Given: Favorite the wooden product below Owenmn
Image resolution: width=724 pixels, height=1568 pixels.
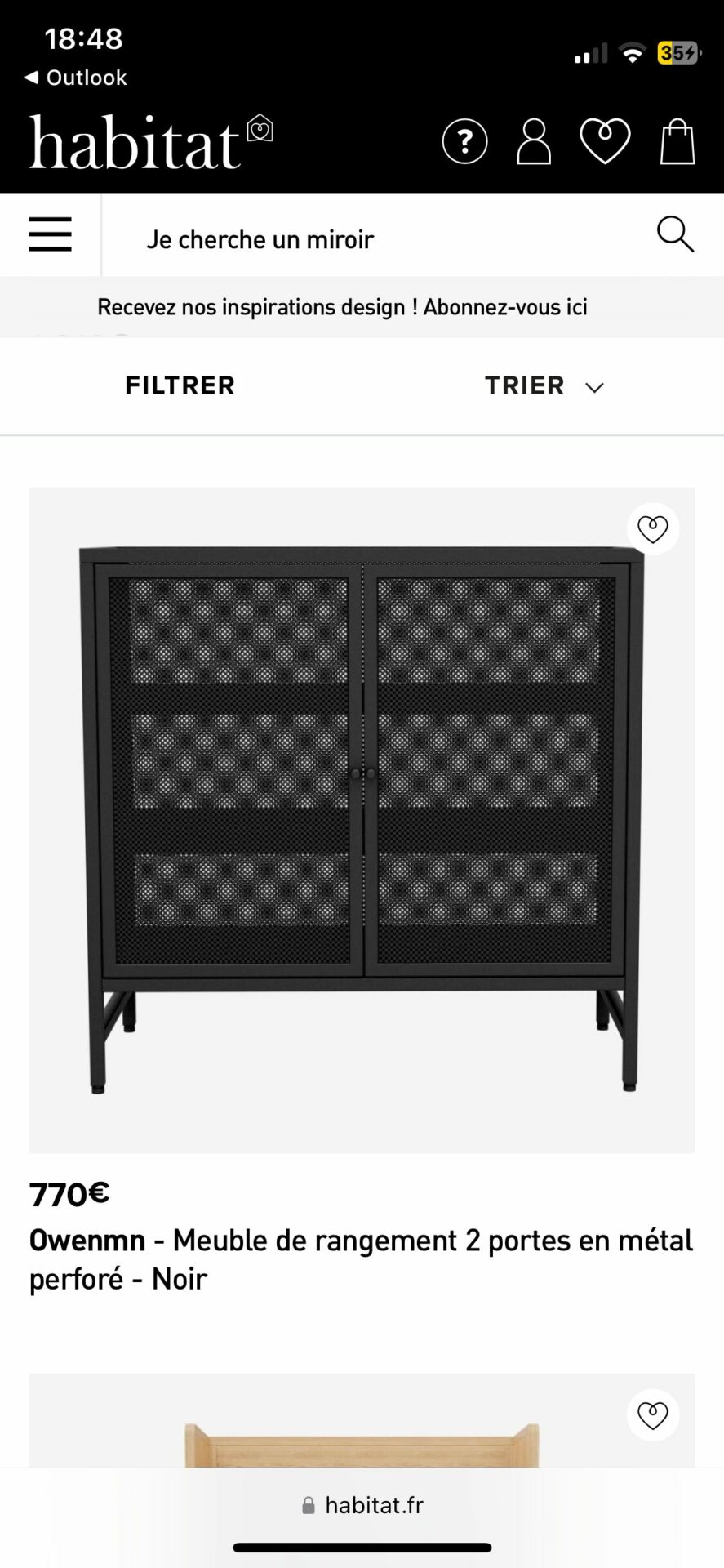Looking at the screenshot, I should pyautogui.click(x=652, y=1415).
